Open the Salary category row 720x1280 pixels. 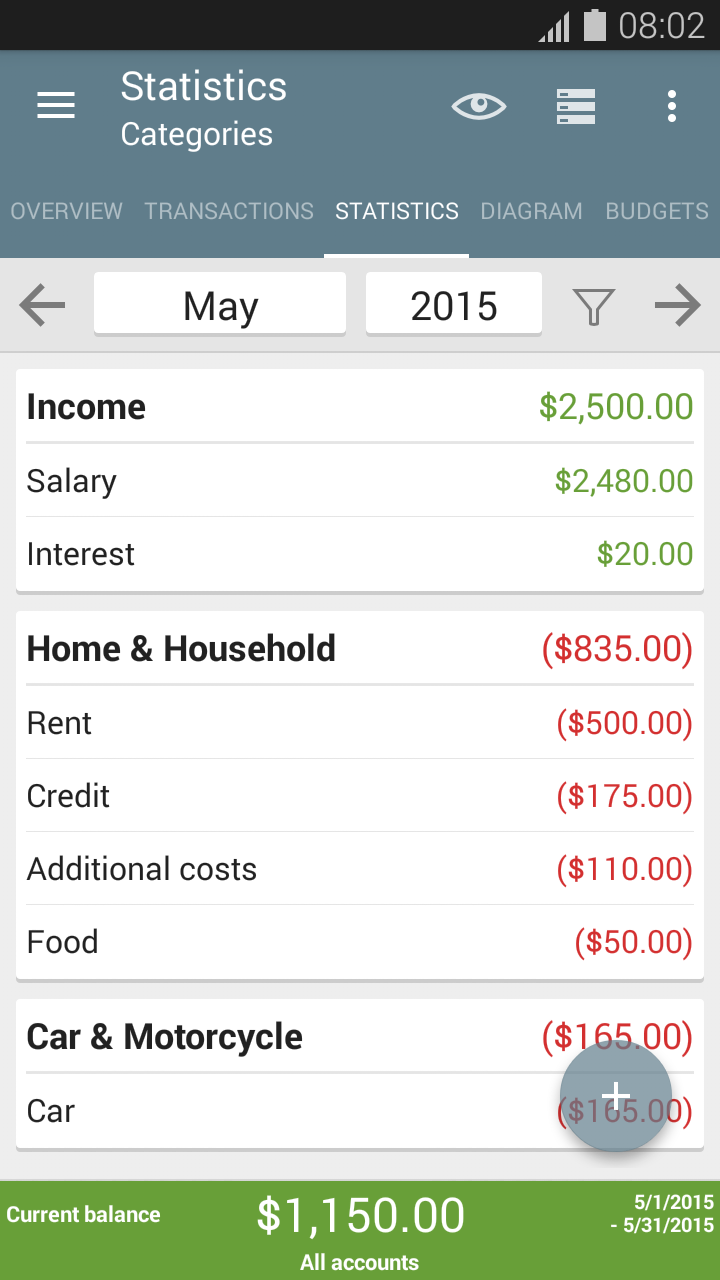360,481
